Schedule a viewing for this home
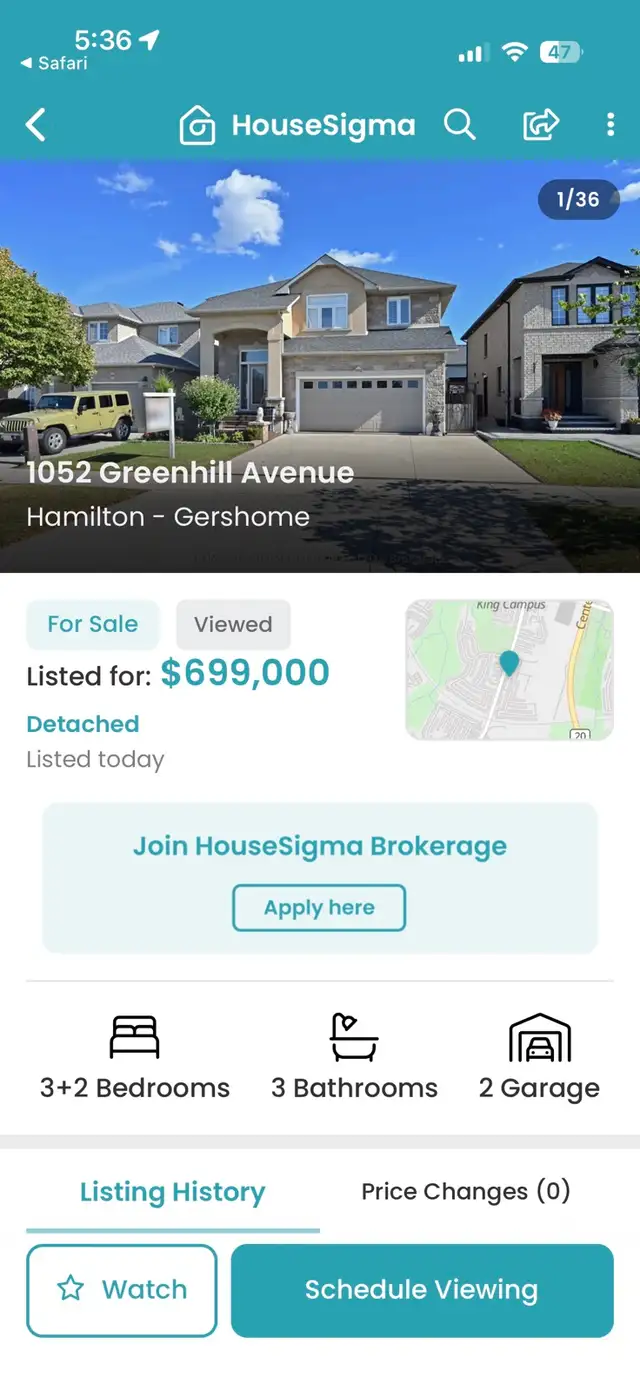640x1391 pixels. coord(422,1290)
